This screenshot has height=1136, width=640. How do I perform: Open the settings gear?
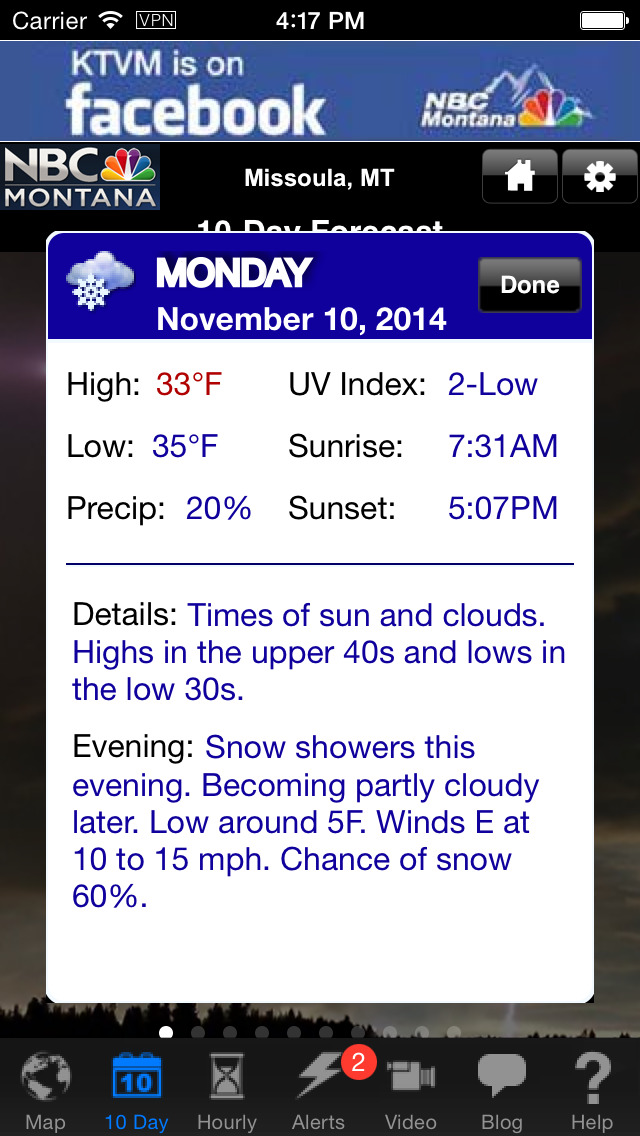(599, 176)
